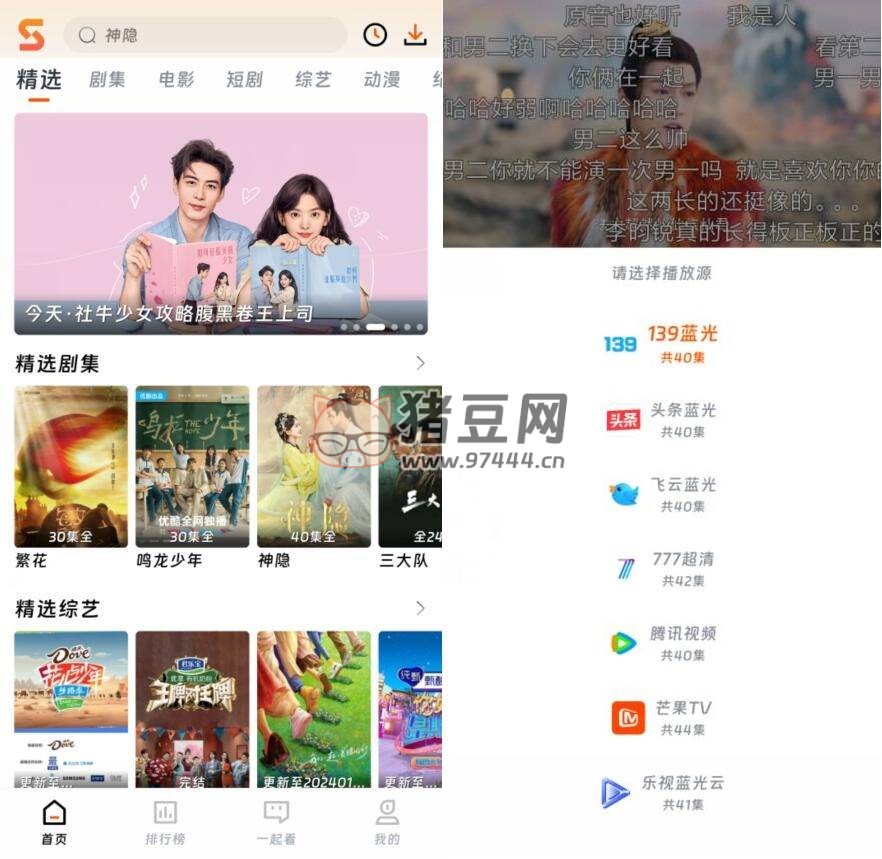Select the 短剧 tab
882x859 pixels.
tap(244, 79)
